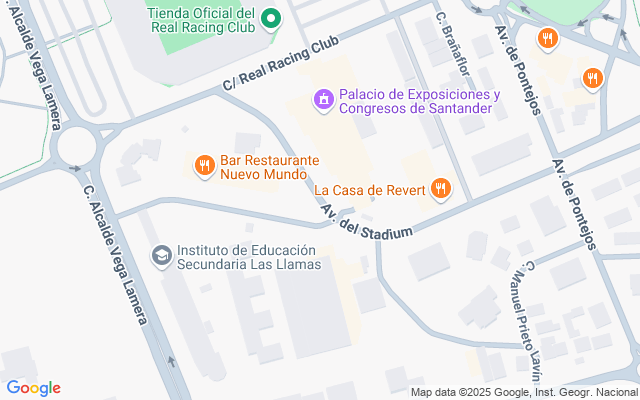Tap the Bar Restaurante Nuevo Mundo pin

(204, 167)
